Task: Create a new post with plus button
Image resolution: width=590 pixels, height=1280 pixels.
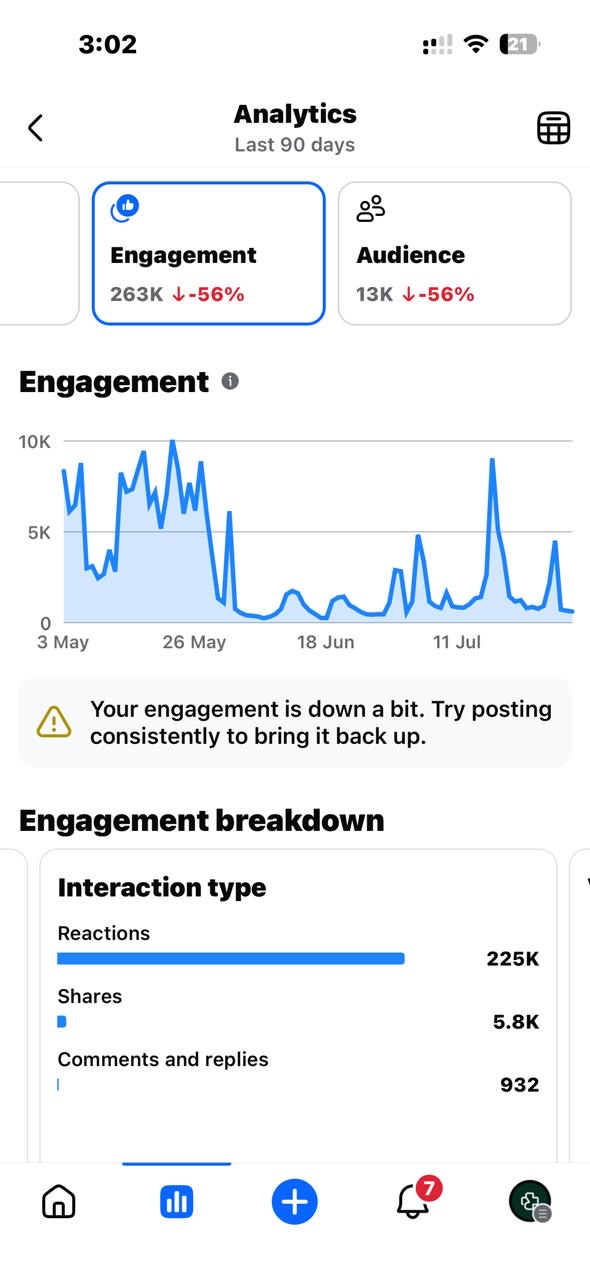Action: click(295, 1202)
